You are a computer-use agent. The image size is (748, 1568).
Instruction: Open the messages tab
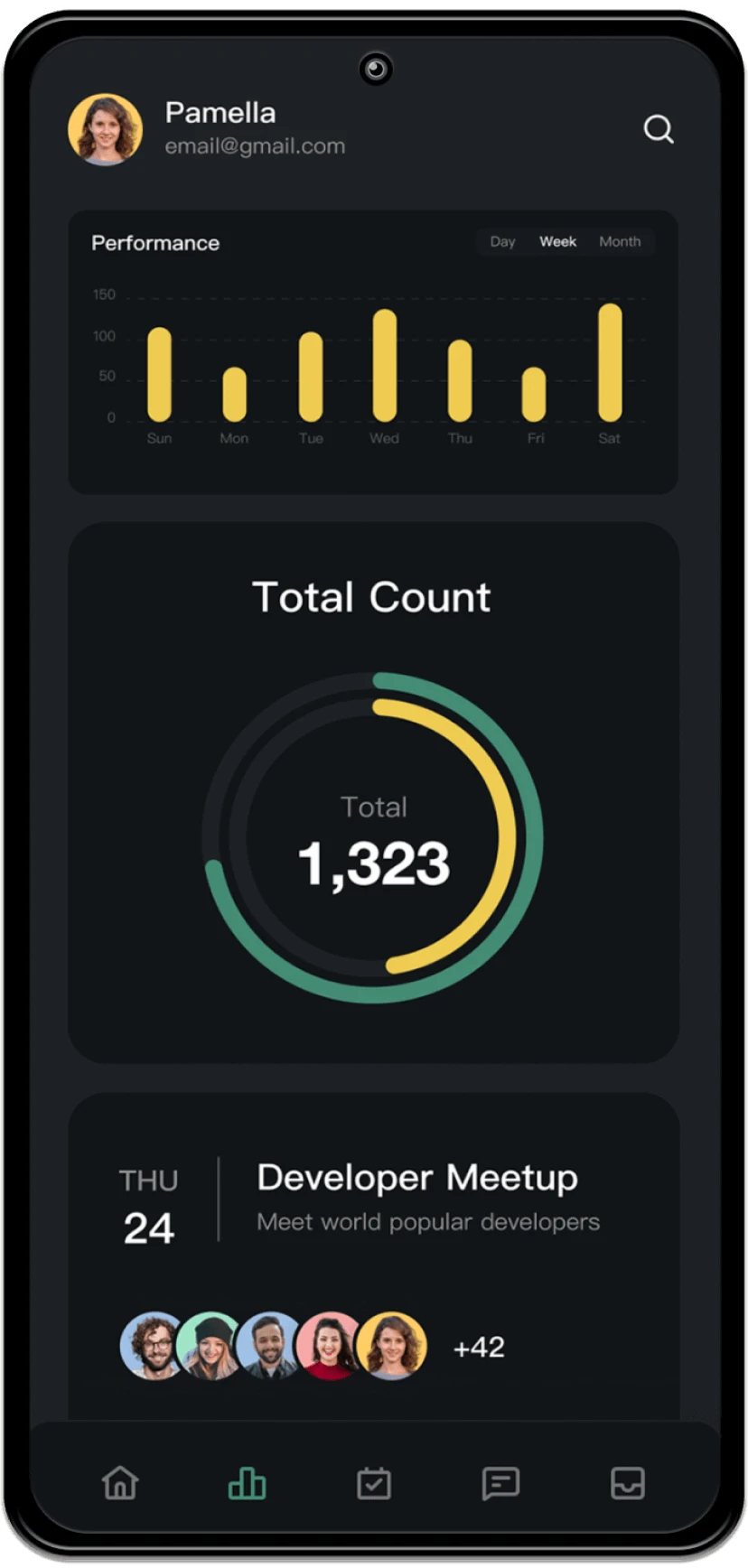(500, 1483)
